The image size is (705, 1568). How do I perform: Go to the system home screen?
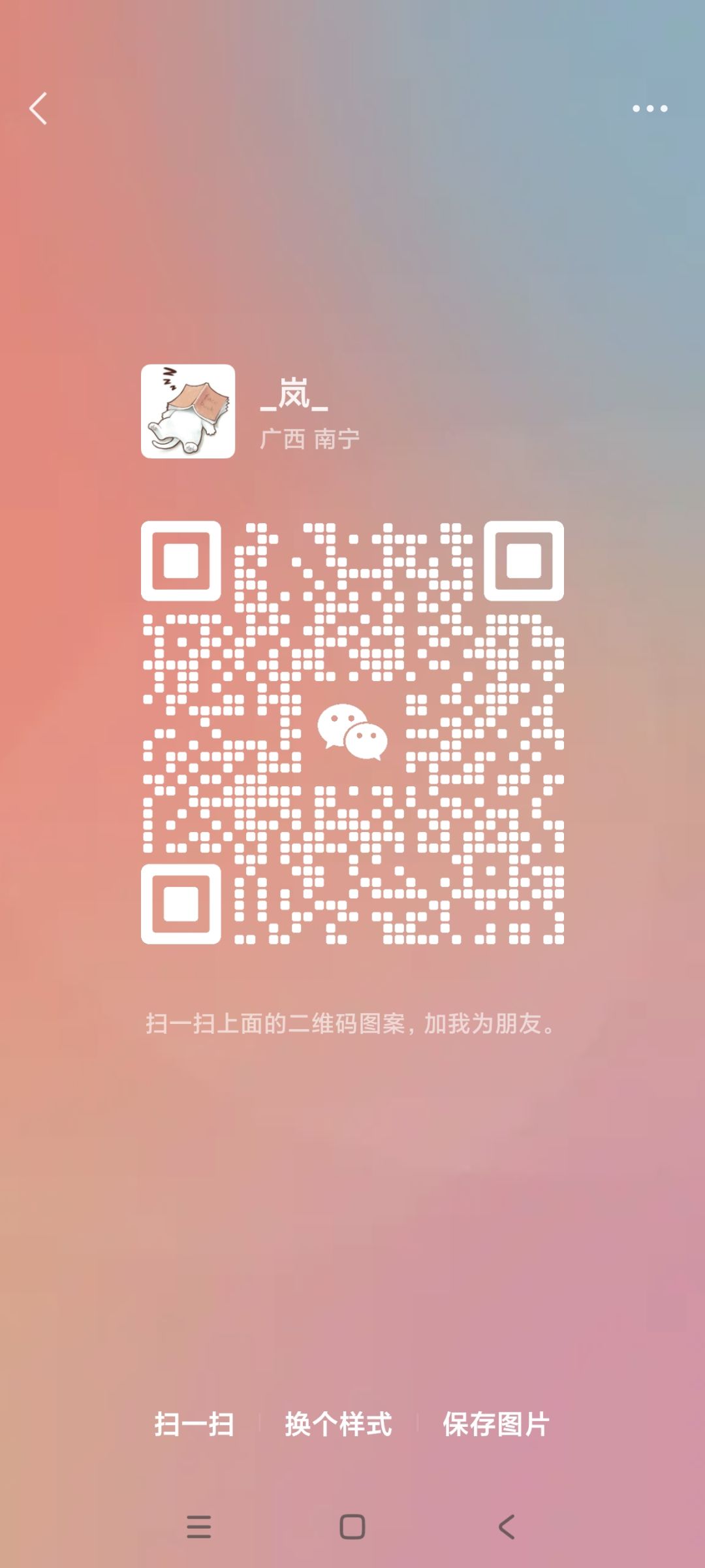pyautogui.click(x=352, y=1527)
